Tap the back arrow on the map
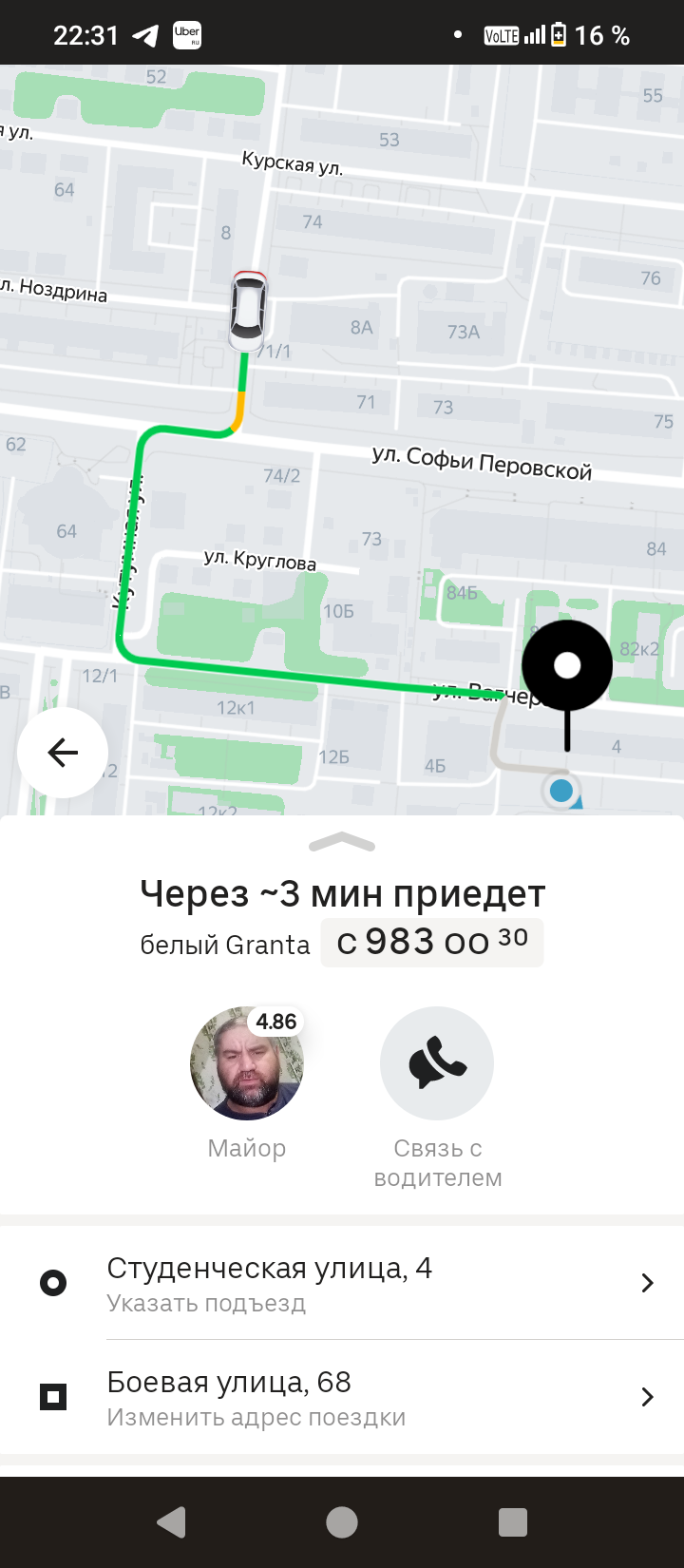684x1568 pixels. (x=63, y=753)
